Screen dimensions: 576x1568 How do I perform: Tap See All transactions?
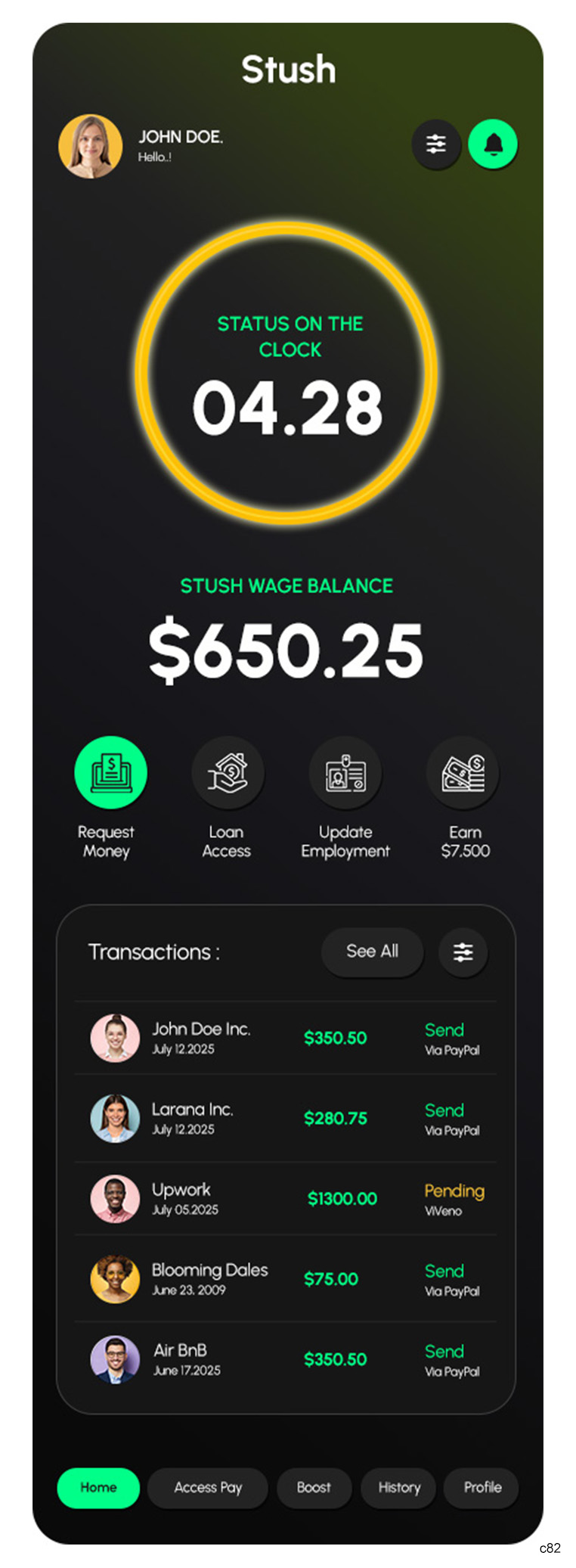(372, 951)
